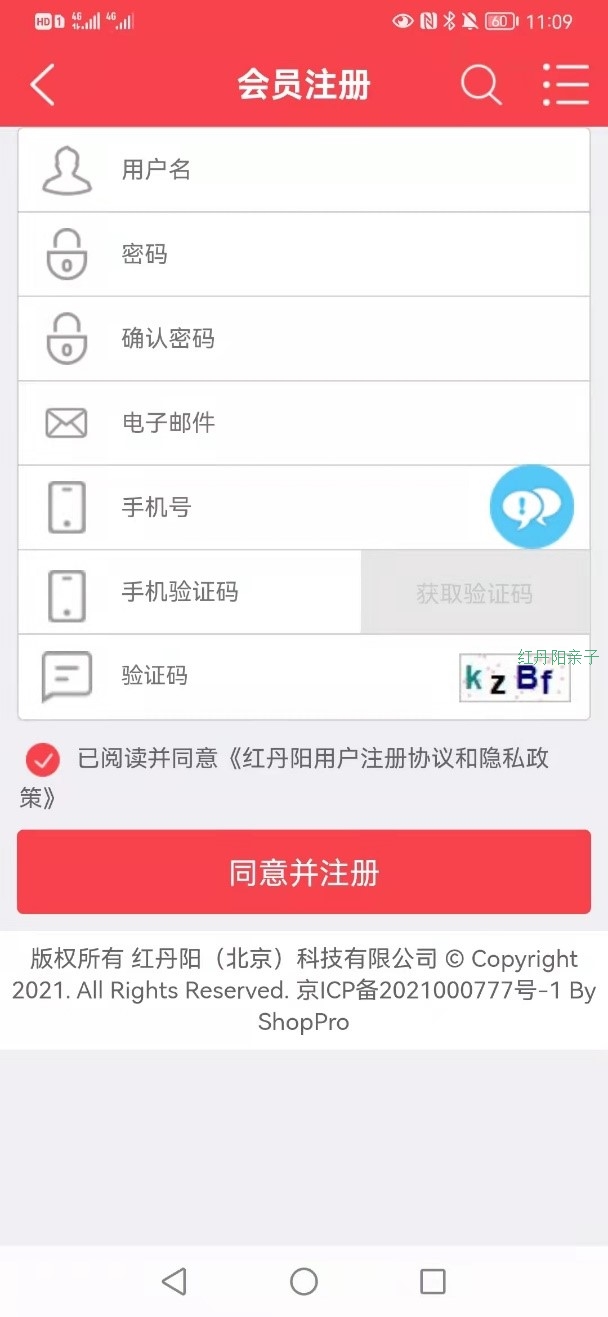
Task: Go back using the header arrow
Action: (42, 85)
